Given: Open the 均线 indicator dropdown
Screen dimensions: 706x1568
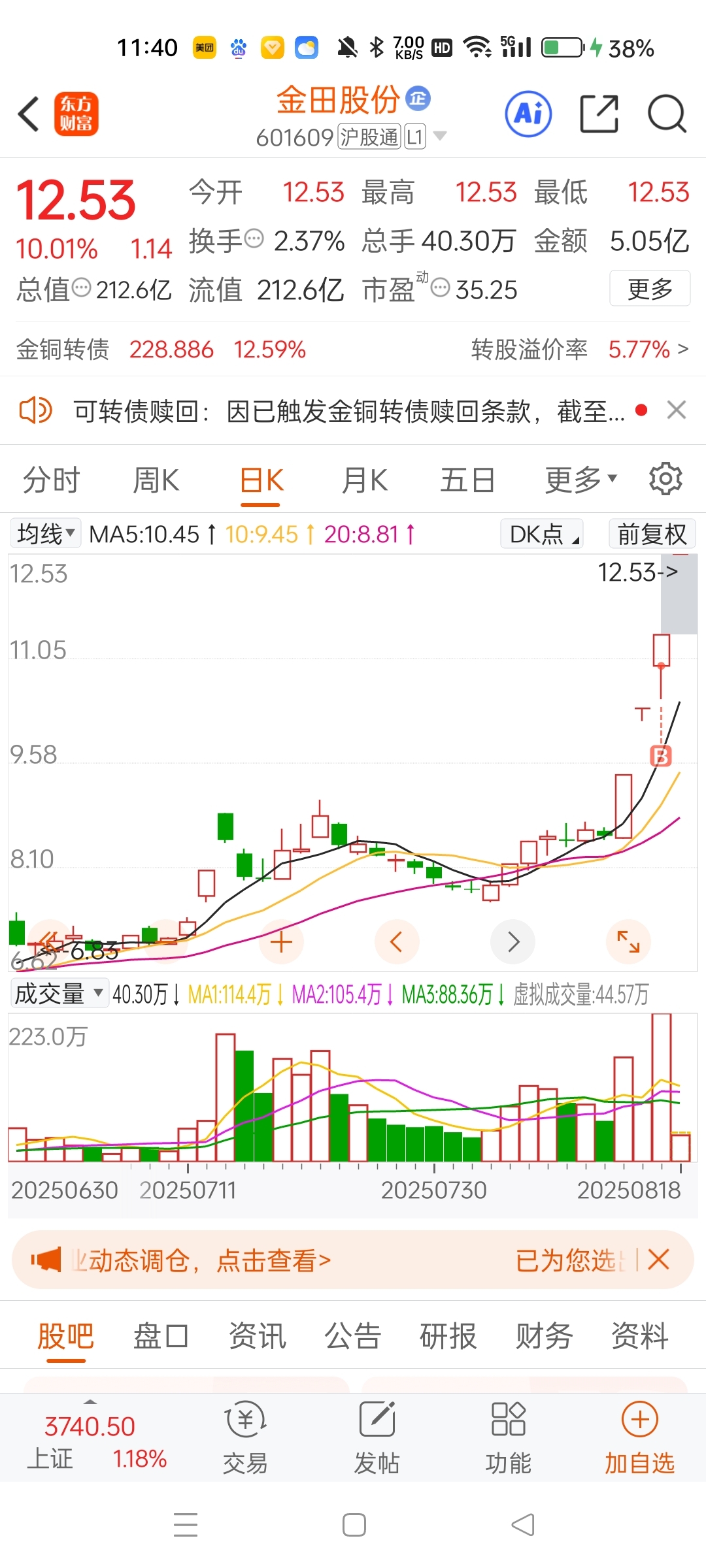Looking at the screenshot, I should click(x=46, y=534).
